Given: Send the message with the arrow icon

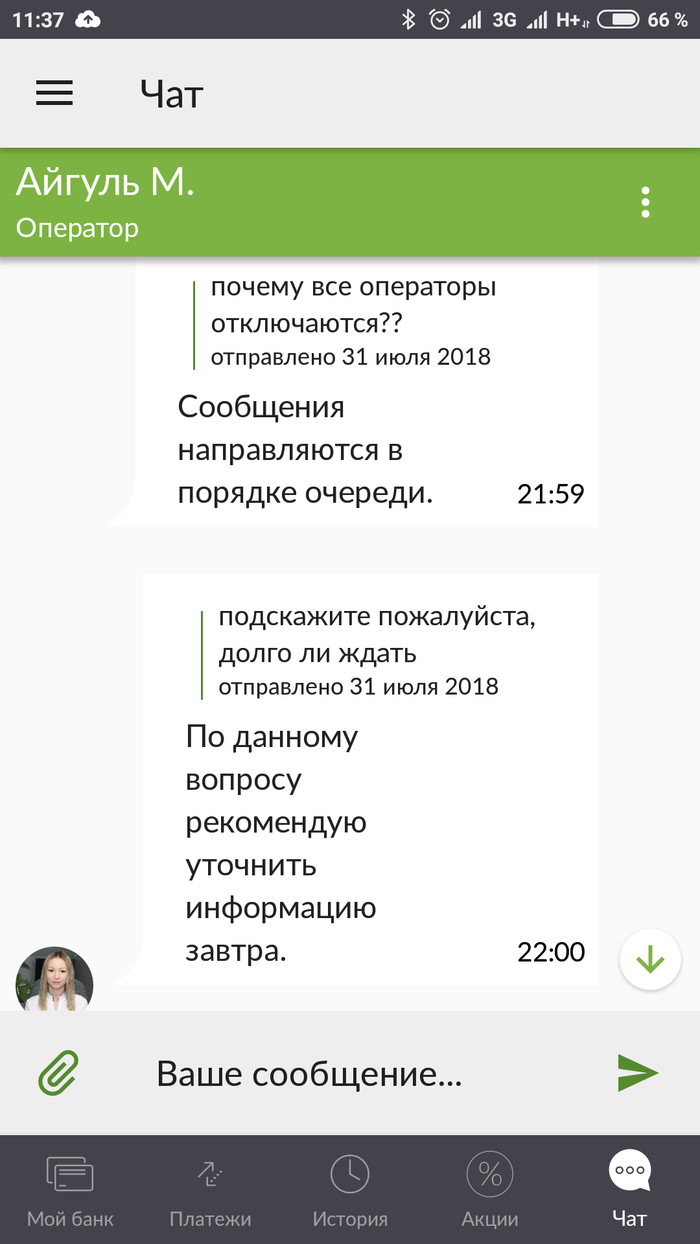Looking at the screenshot, I should pyautogui.click(x=637, y=1073).
